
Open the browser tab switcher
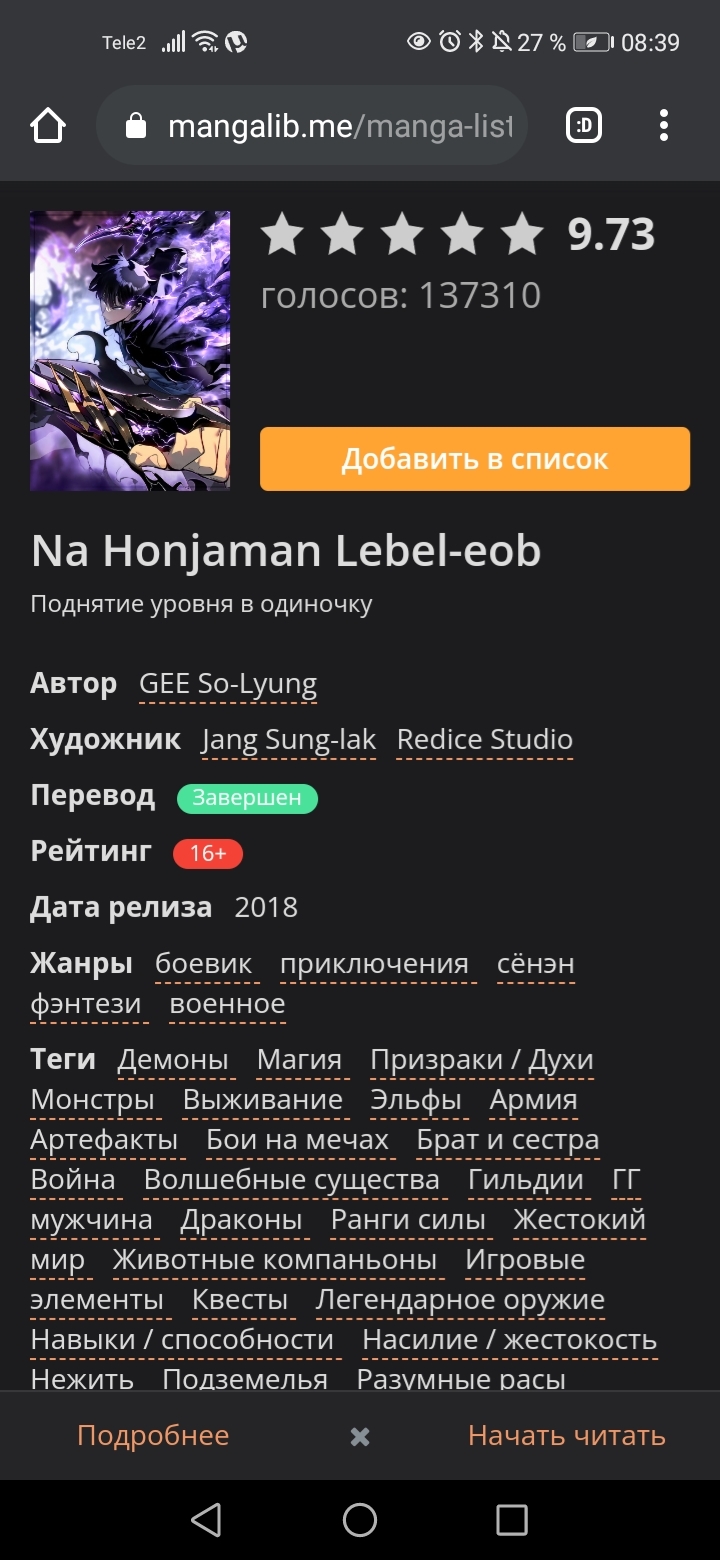584,126
